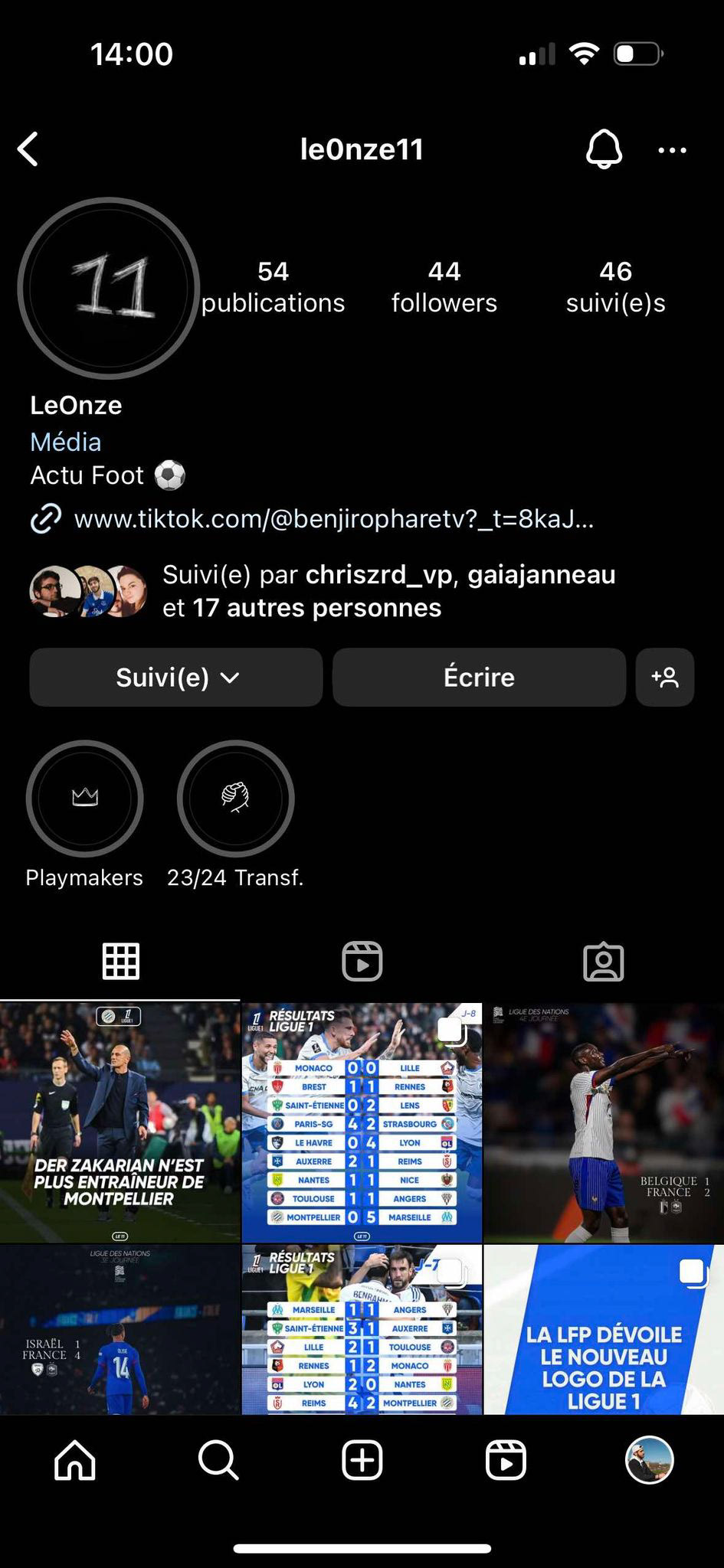
Task: Switch to the Reels tab on profile
Action: coord(362,961)
